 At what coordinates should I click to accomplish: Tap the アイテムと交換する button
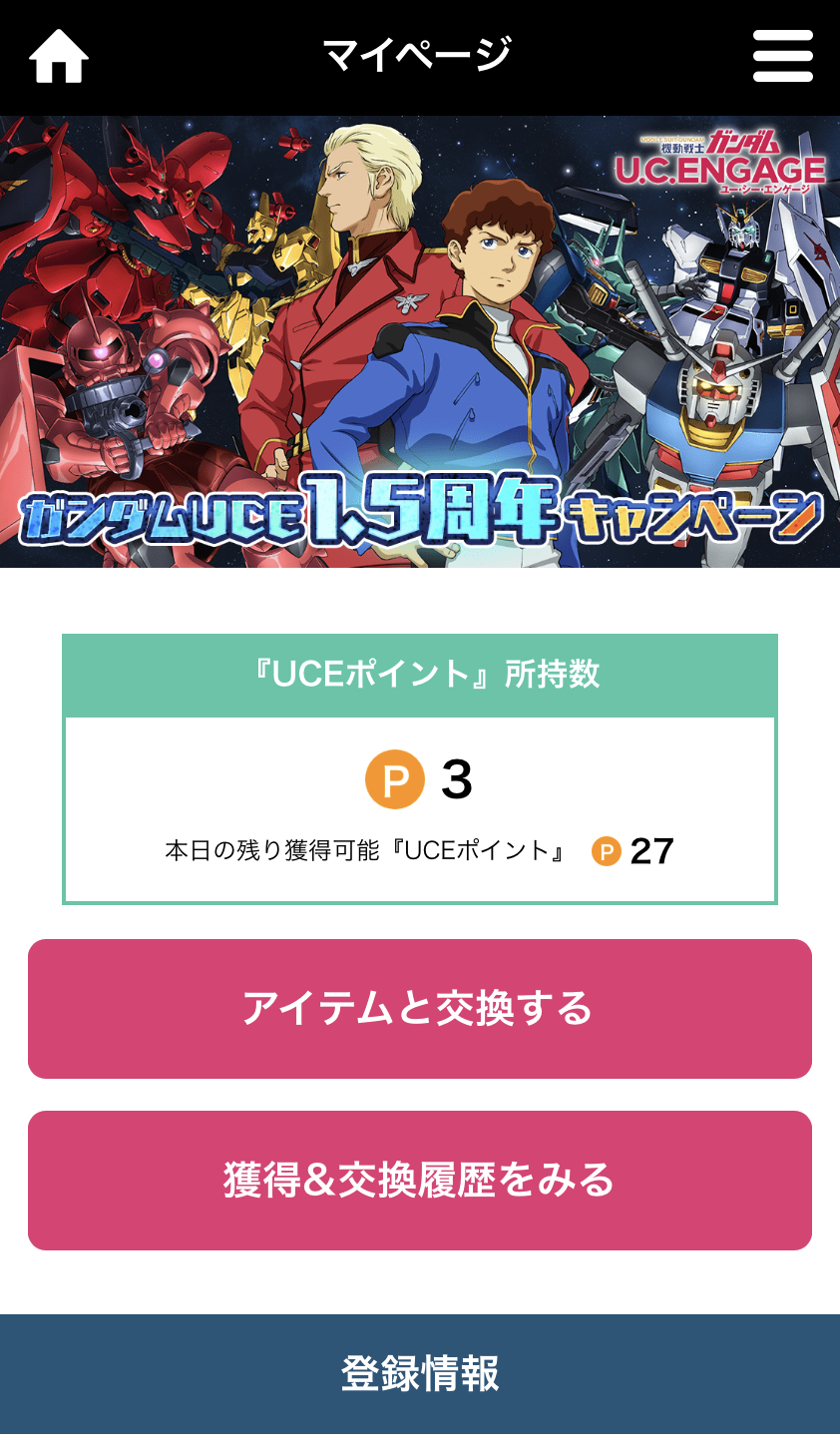[x=420, y=1009]
